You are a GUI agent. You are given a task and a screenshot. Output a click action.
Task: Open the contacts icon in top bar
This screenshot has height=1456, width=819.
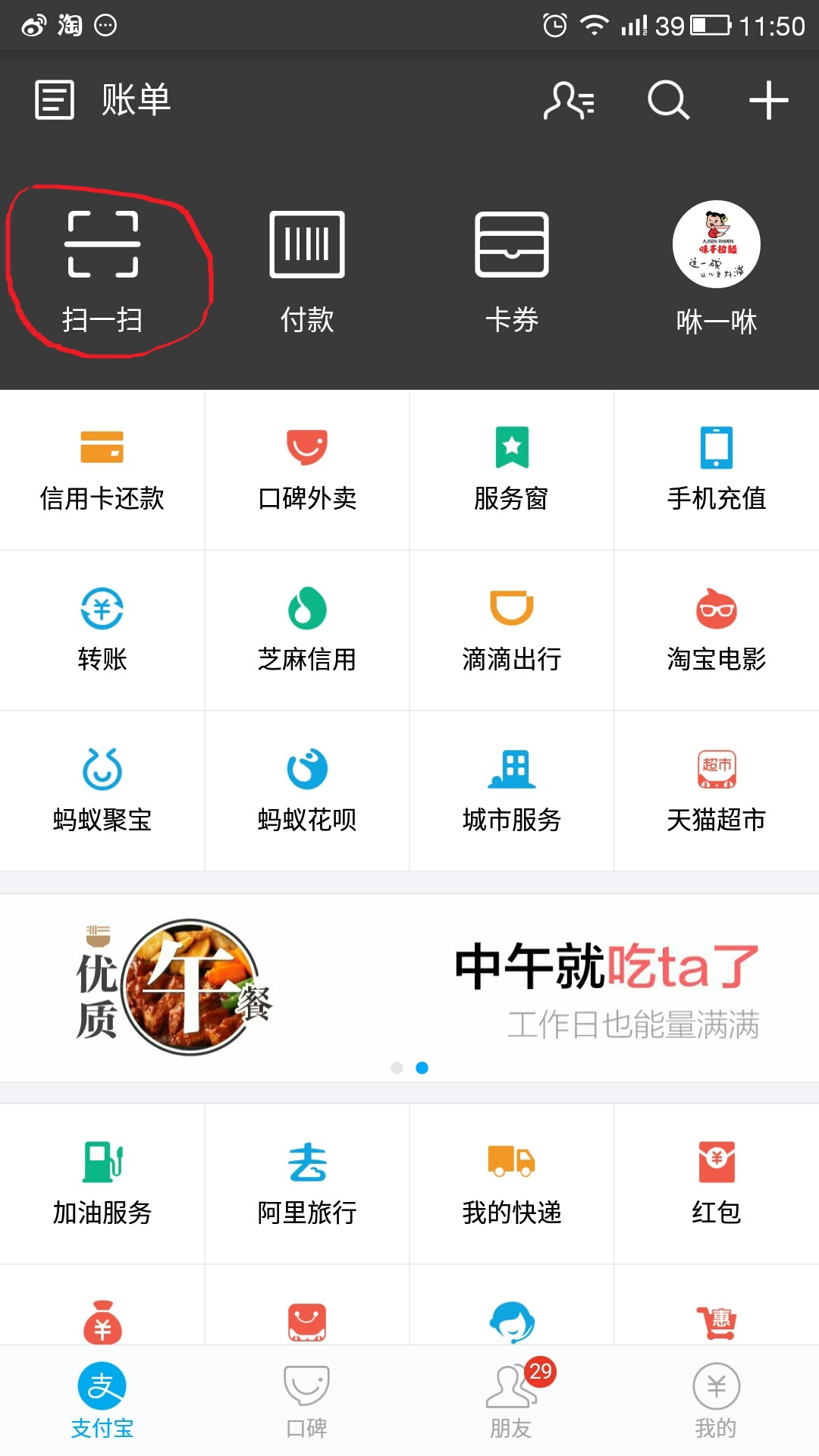click(569, 100)
